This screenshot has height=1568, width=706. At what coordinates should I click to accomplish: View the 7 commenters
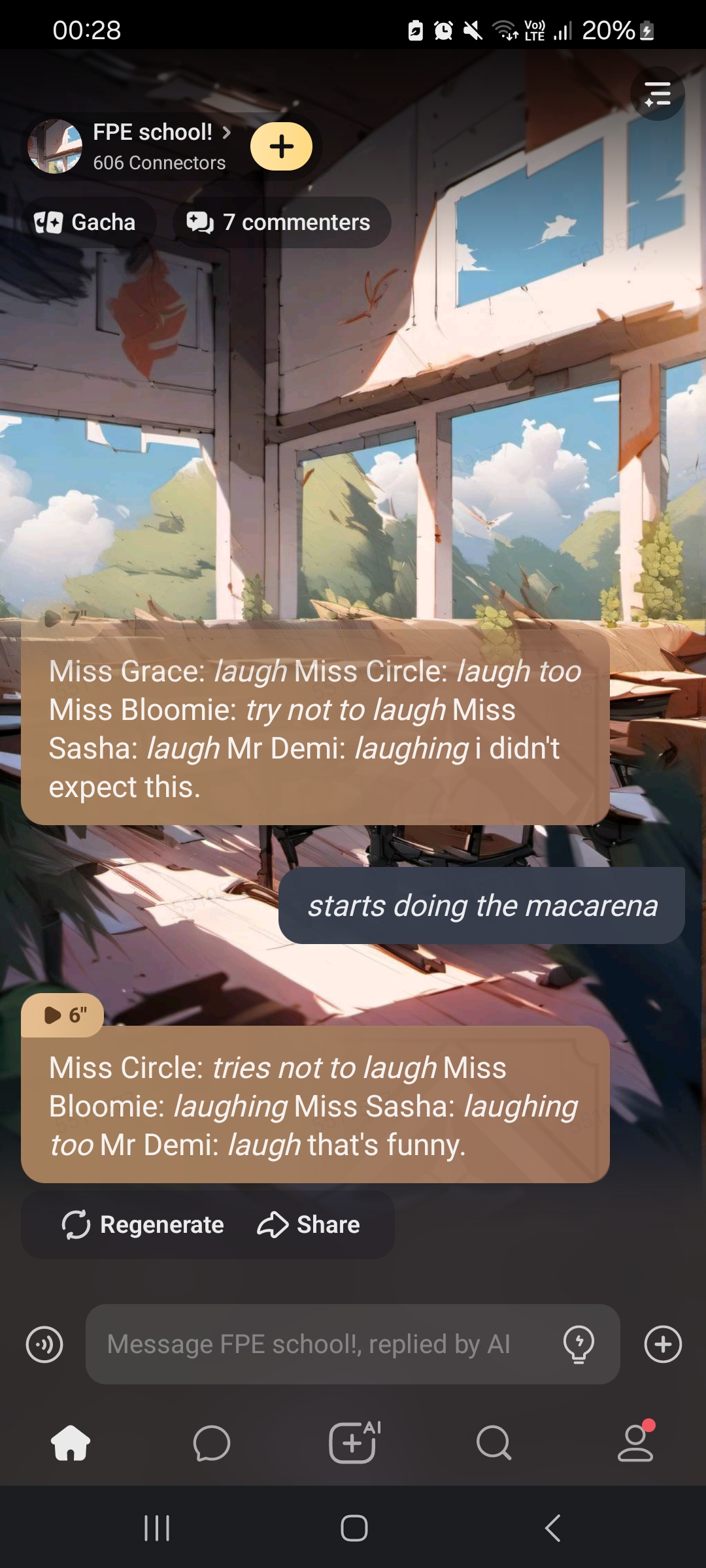tap(281, 223)
